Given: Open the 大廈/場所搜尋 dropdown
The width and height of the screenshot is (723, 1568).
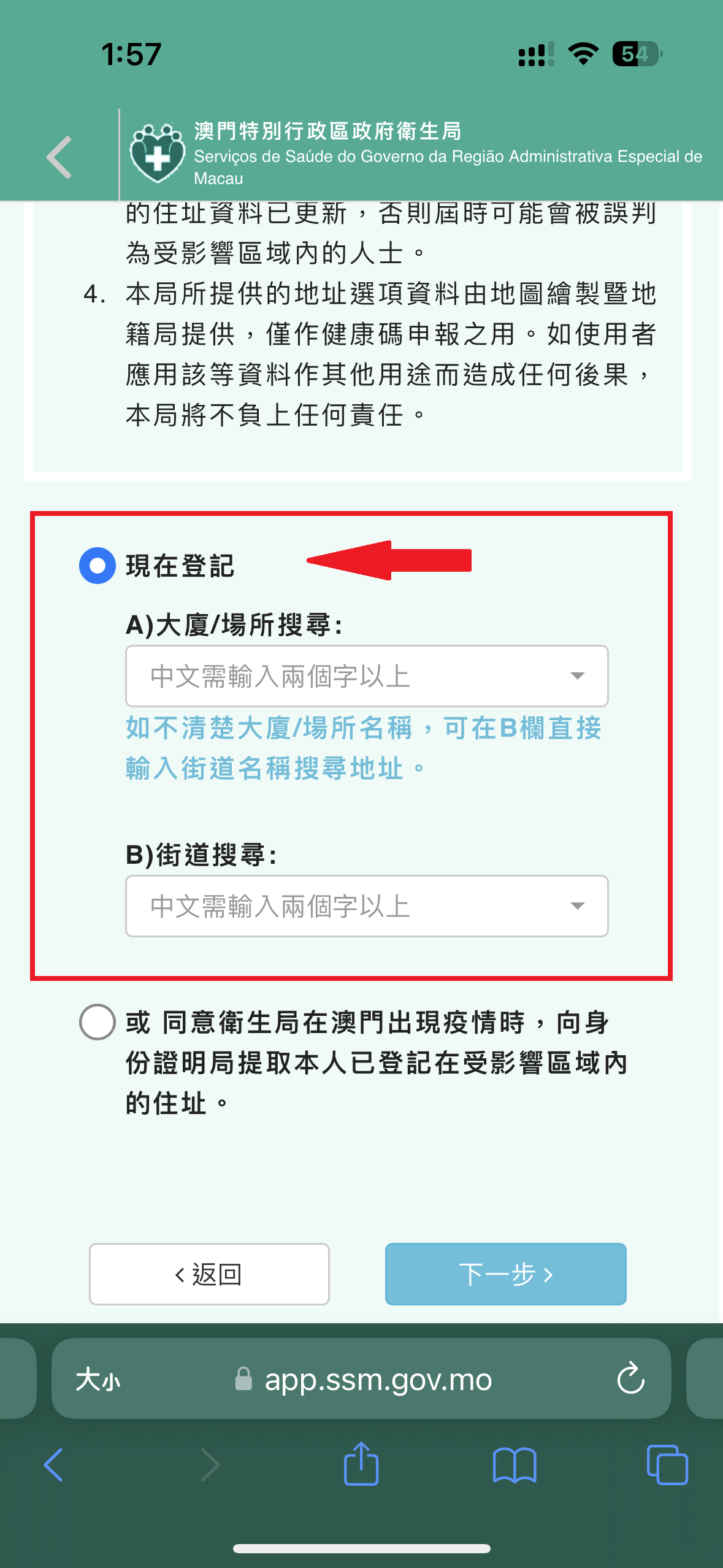Looking at the screenshot, I should [x=366, y=676].
